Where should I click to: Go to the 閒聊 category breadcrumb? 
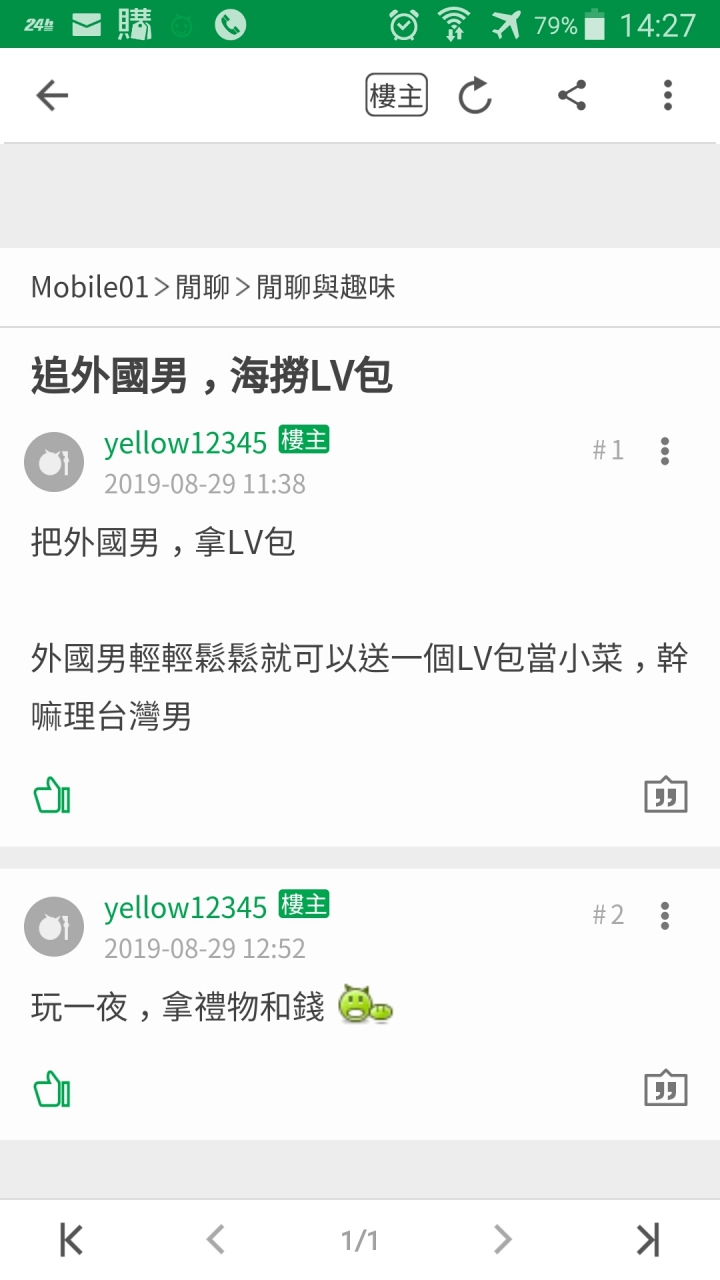203,288
